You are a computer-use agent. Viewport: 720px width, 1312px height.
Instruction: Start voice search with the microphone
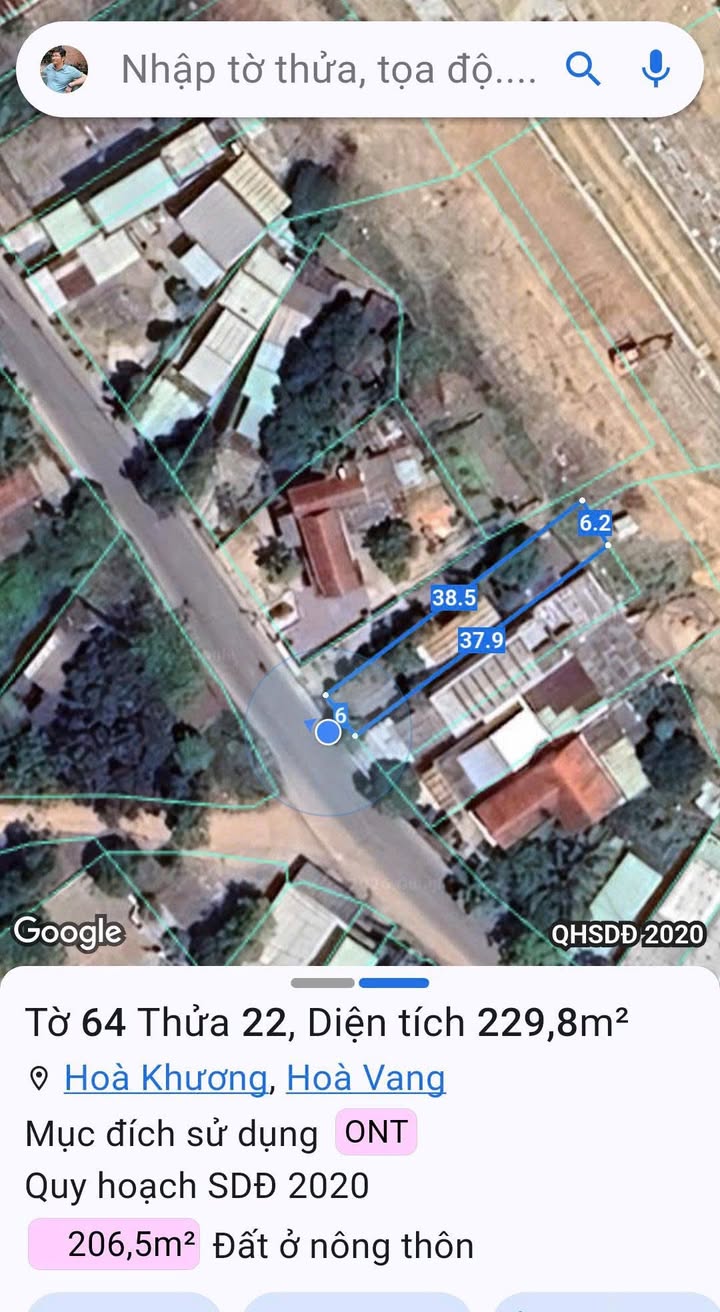tap(656, 69)
